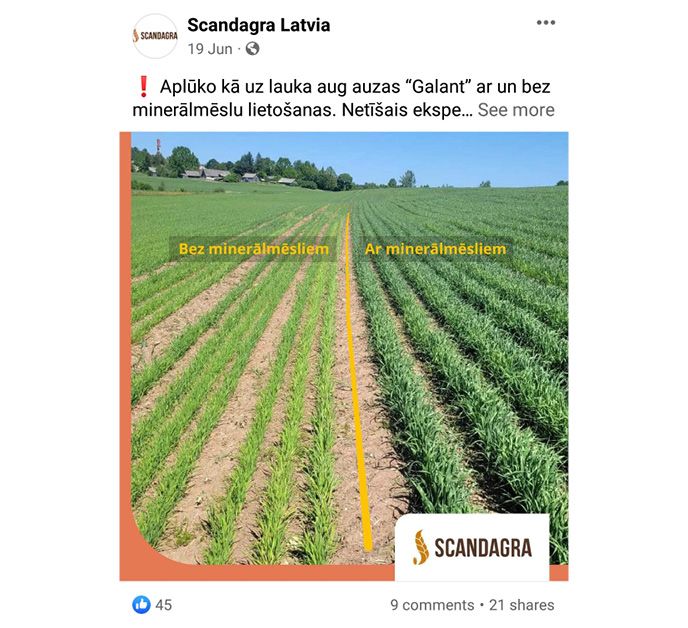View the 45 reactions list
Screen dimensions: 688x628
152,605
